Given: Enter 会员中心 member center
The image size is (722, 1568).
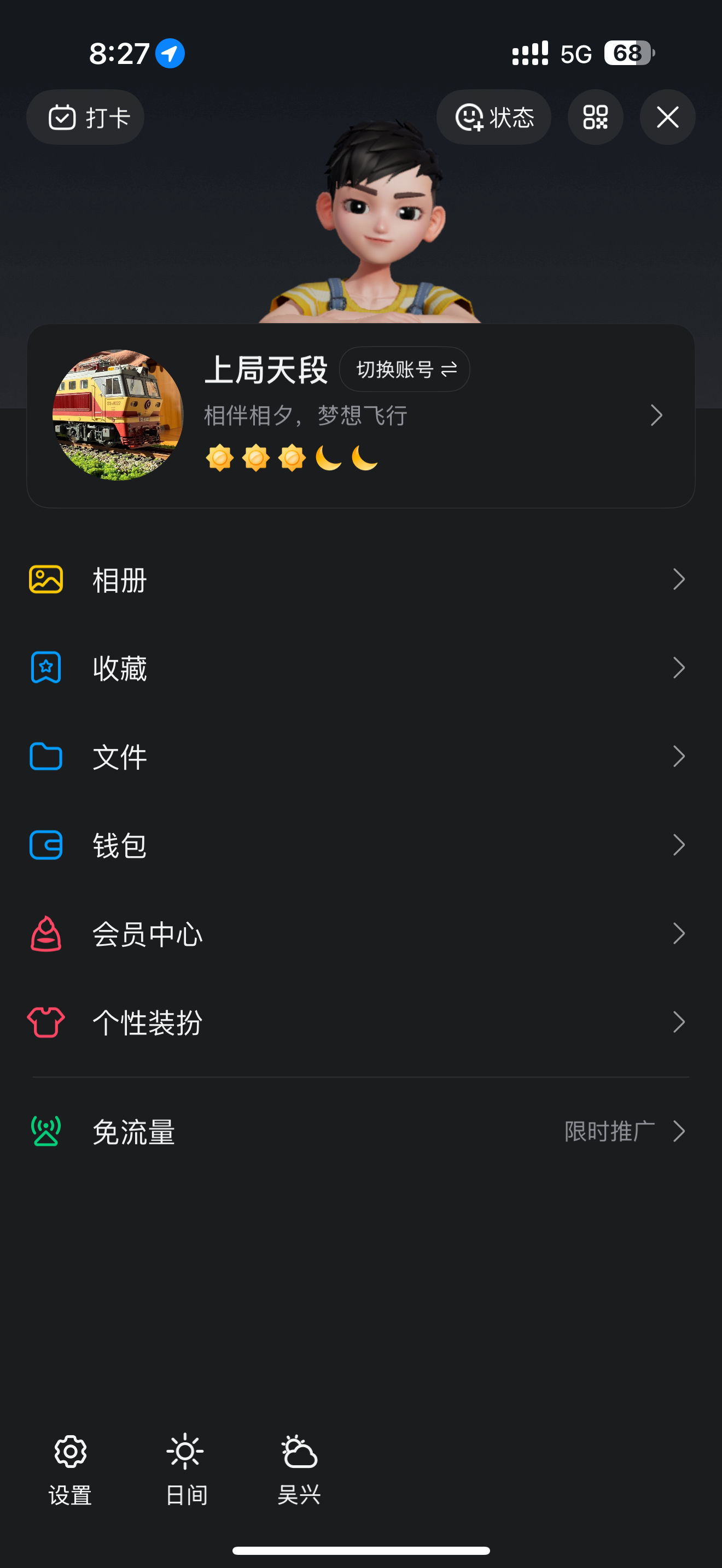Looking at the screenshot, I should click(360, 934).
